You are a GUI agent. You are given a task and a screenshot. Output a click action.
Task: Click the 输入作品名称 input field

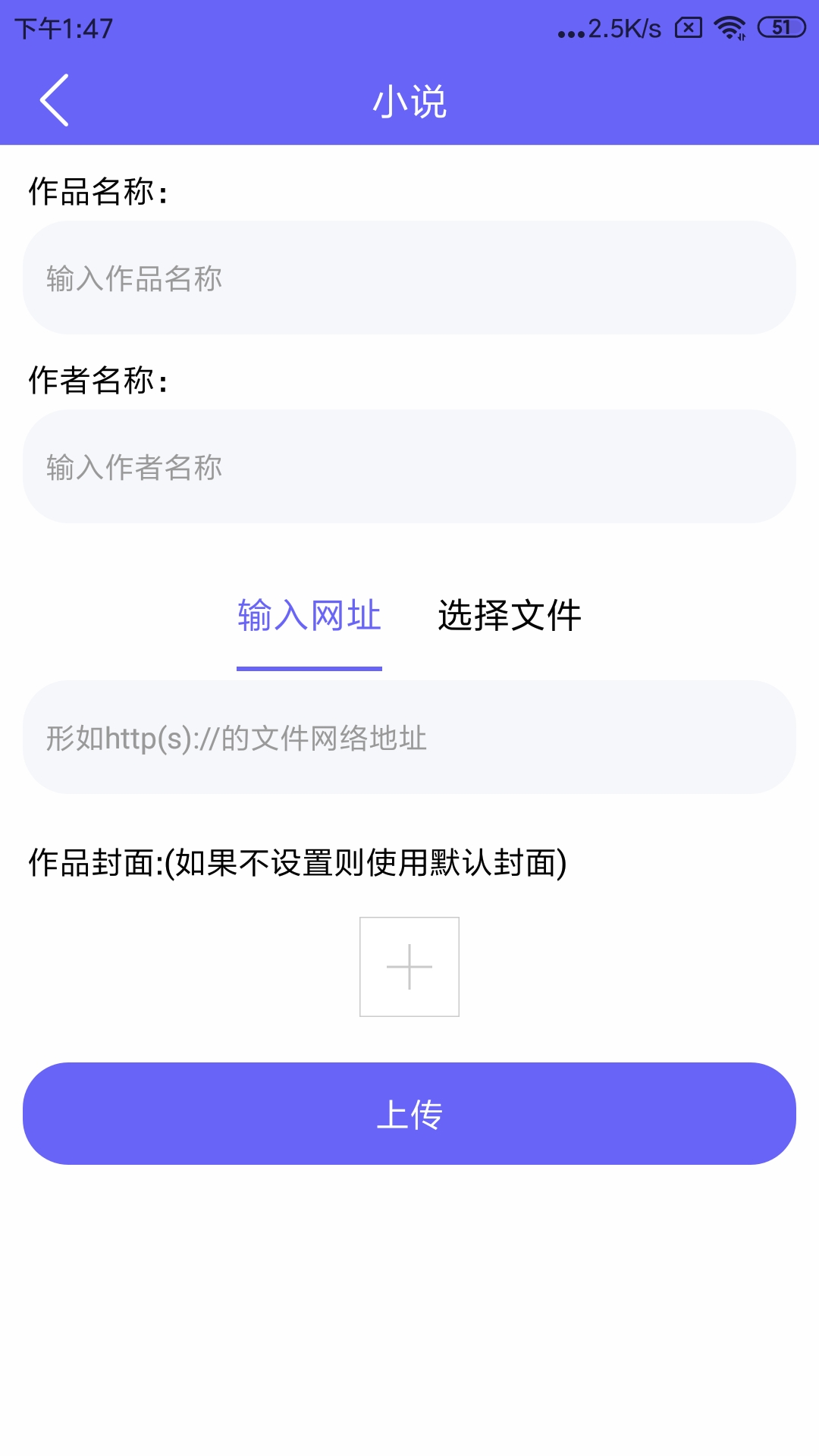pos(409,279)
